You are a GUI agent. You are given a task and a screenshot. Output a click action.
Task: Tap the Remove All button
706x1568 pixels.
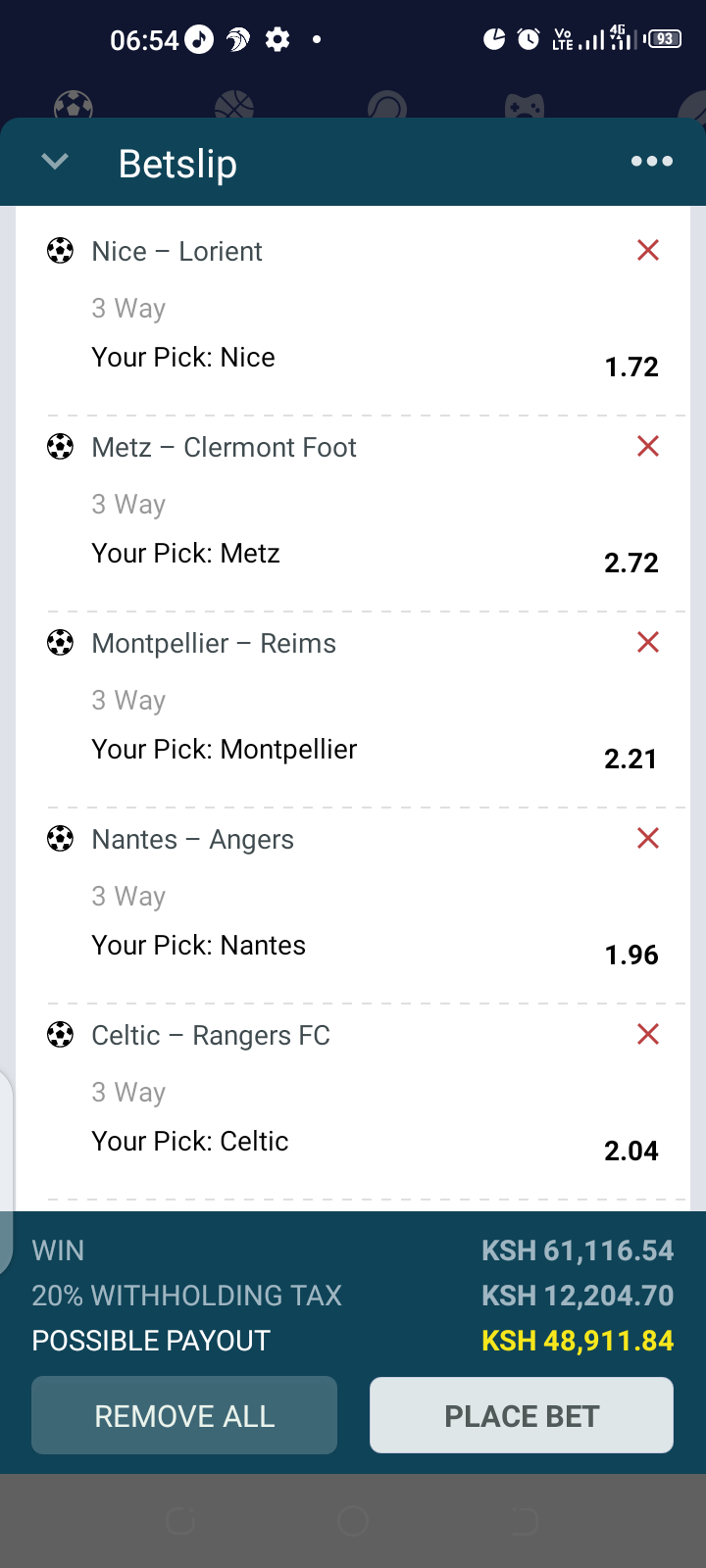click(184, 1415)
